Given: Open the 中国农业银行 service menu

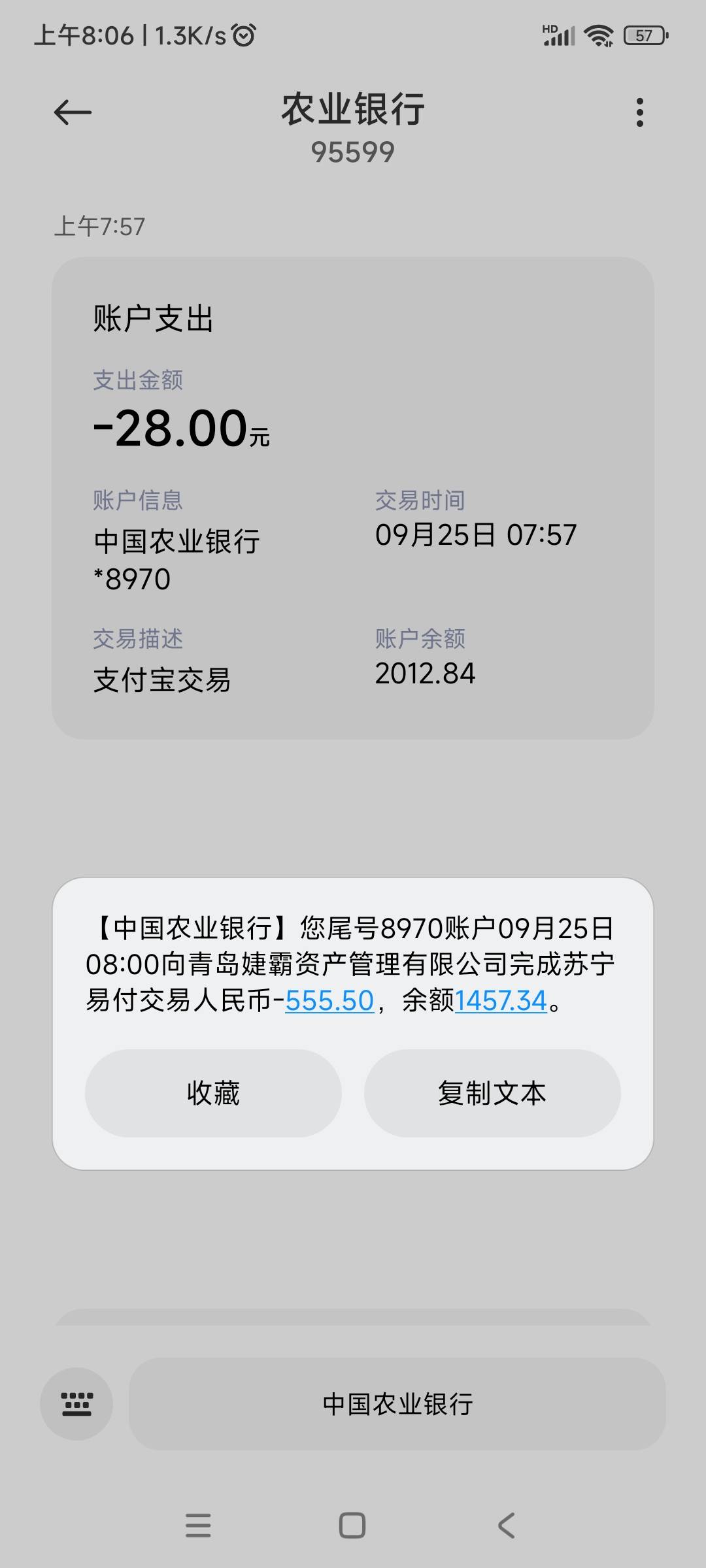Looking at the screenshot, I should tap(397, 1404).
